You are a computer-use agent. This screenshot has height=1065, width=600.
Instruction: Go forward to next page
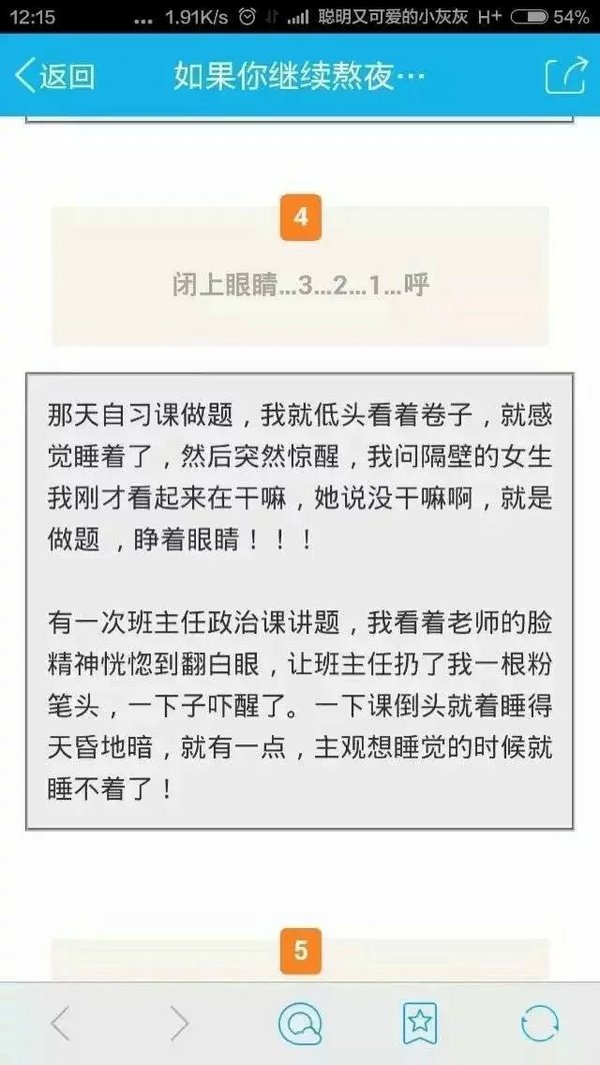click(179, 1023)
